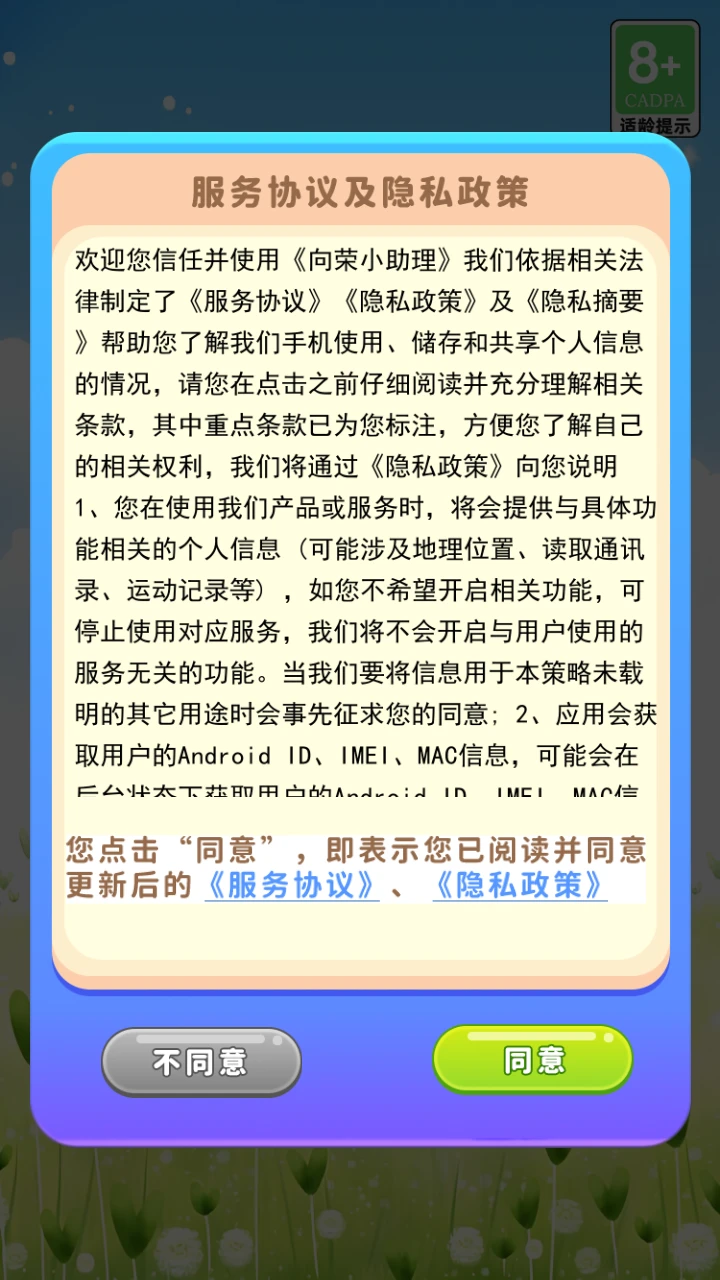
Task: Tap the underline beneath 《服务协议》
Action: (289, 900)
